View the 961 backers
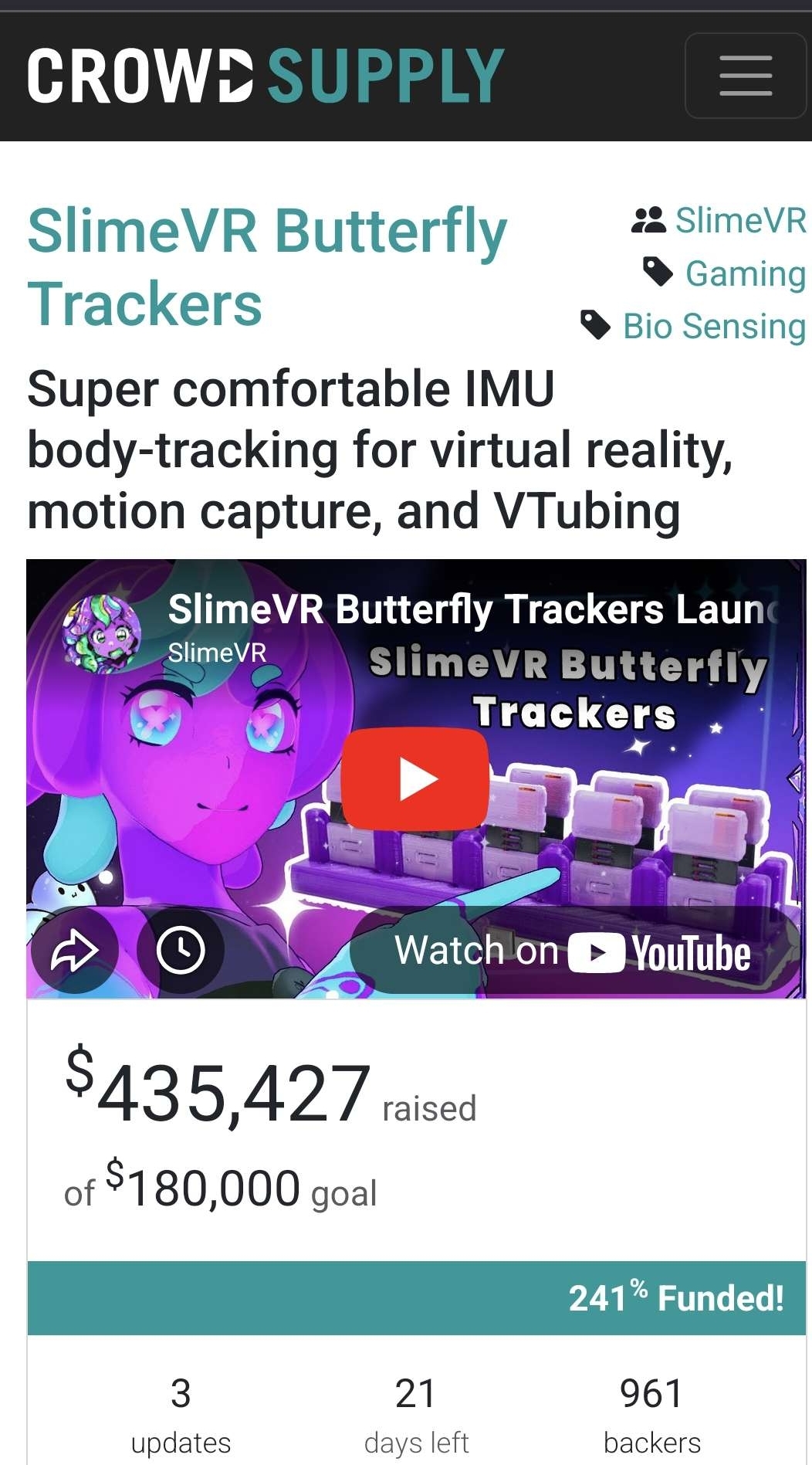The image size is (812, 1465). (651, 1414)
